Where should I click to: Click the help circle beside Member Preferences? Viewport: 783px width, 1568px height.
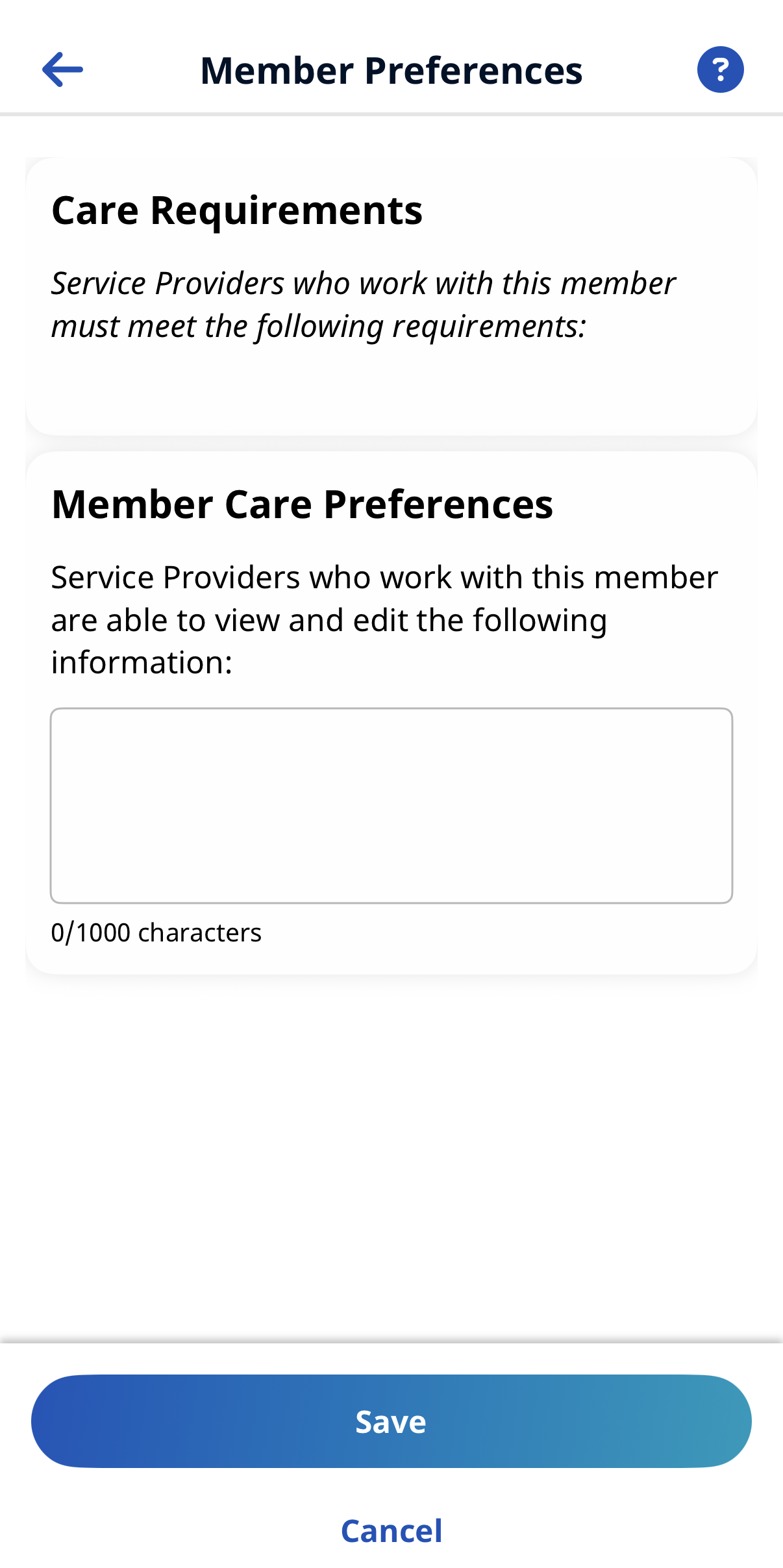pos(720,69)
